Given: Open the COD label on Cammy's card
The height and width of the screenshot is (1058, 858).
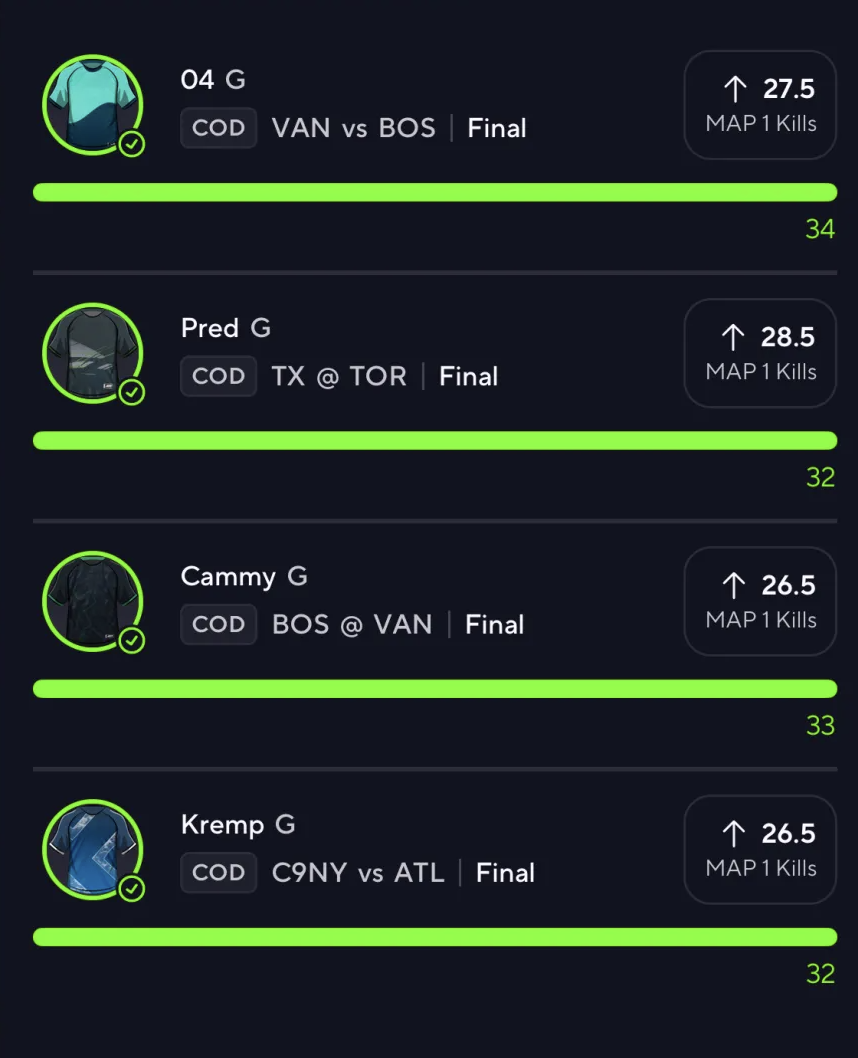Looking at the screenshot, I should [x=218, y=624].
